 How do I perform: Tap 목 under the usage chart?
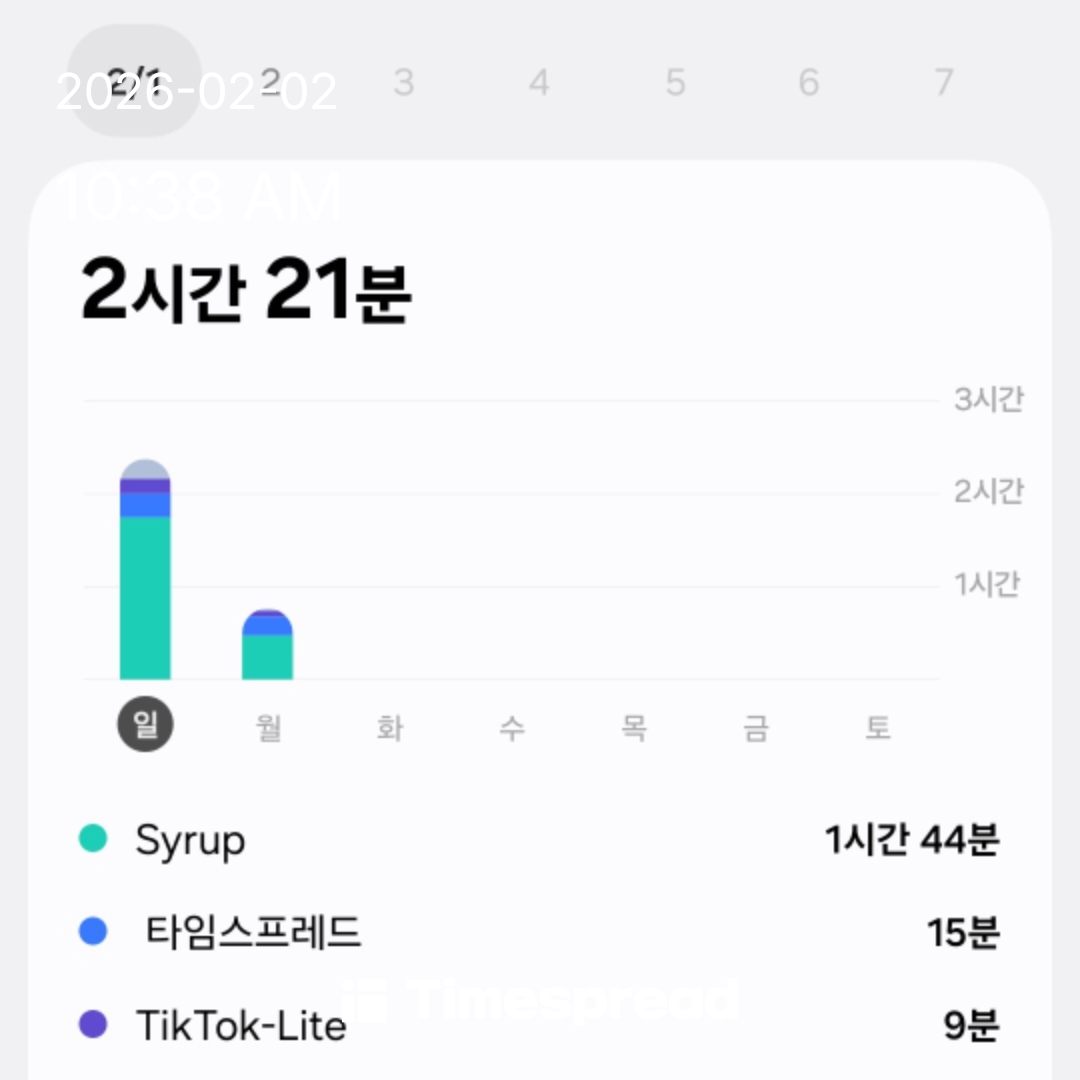coord(634,727)
